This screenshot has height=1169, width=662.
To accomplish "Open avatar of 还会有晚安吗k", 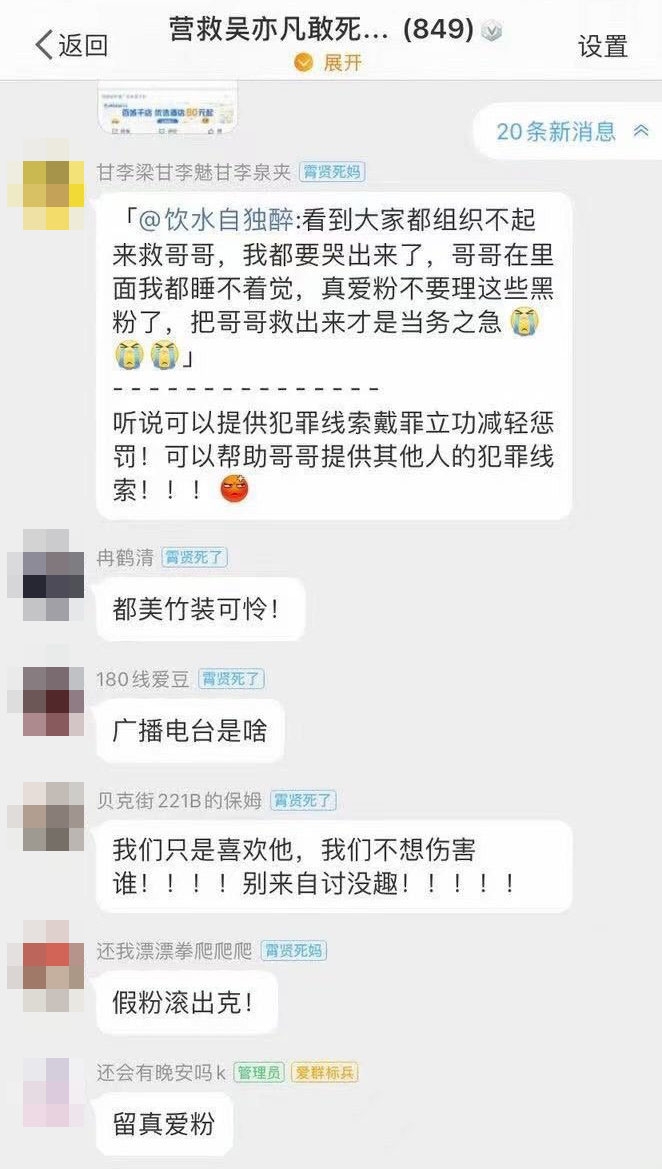I will [46, 1092].
